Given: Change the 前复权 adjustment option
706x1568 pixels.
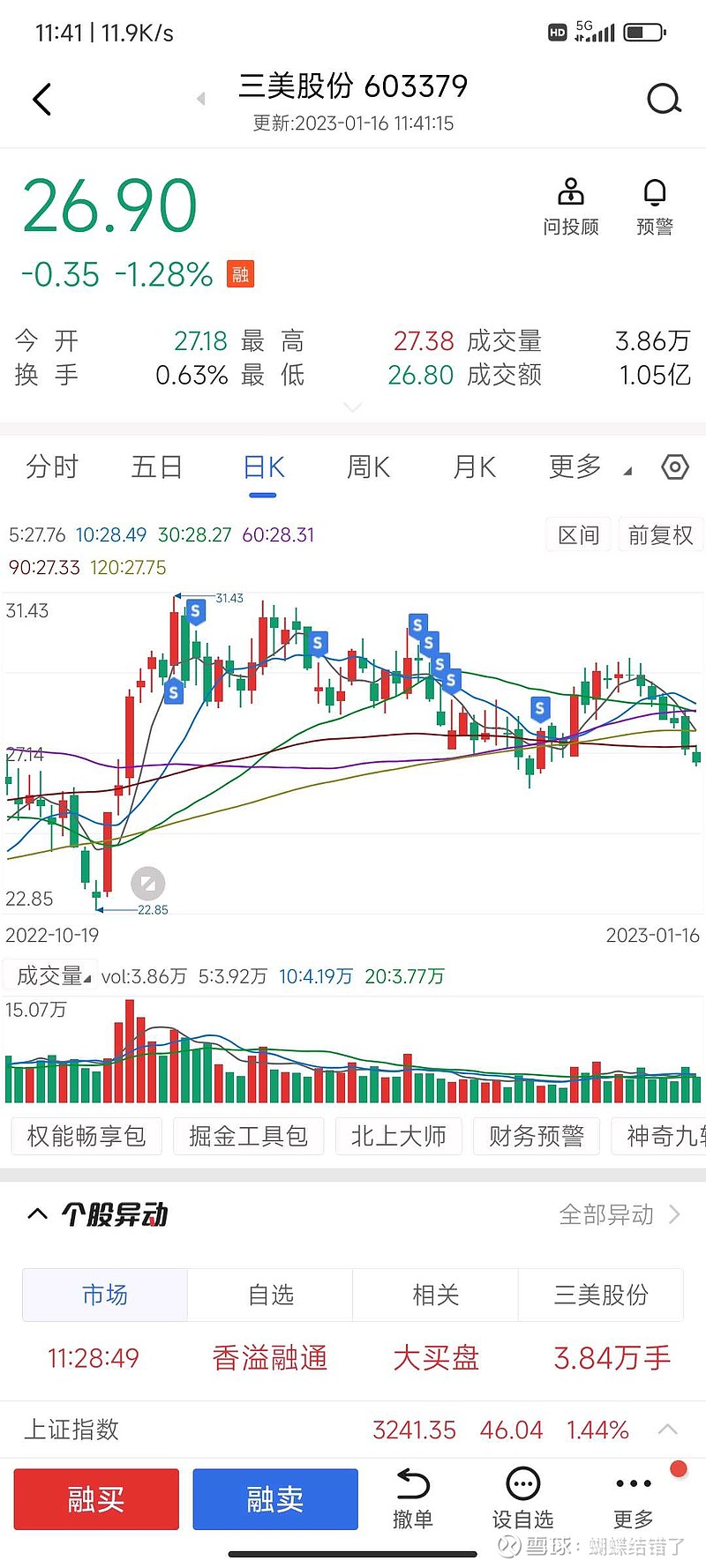Looking at the screenshot, I should tap(660, 534).
